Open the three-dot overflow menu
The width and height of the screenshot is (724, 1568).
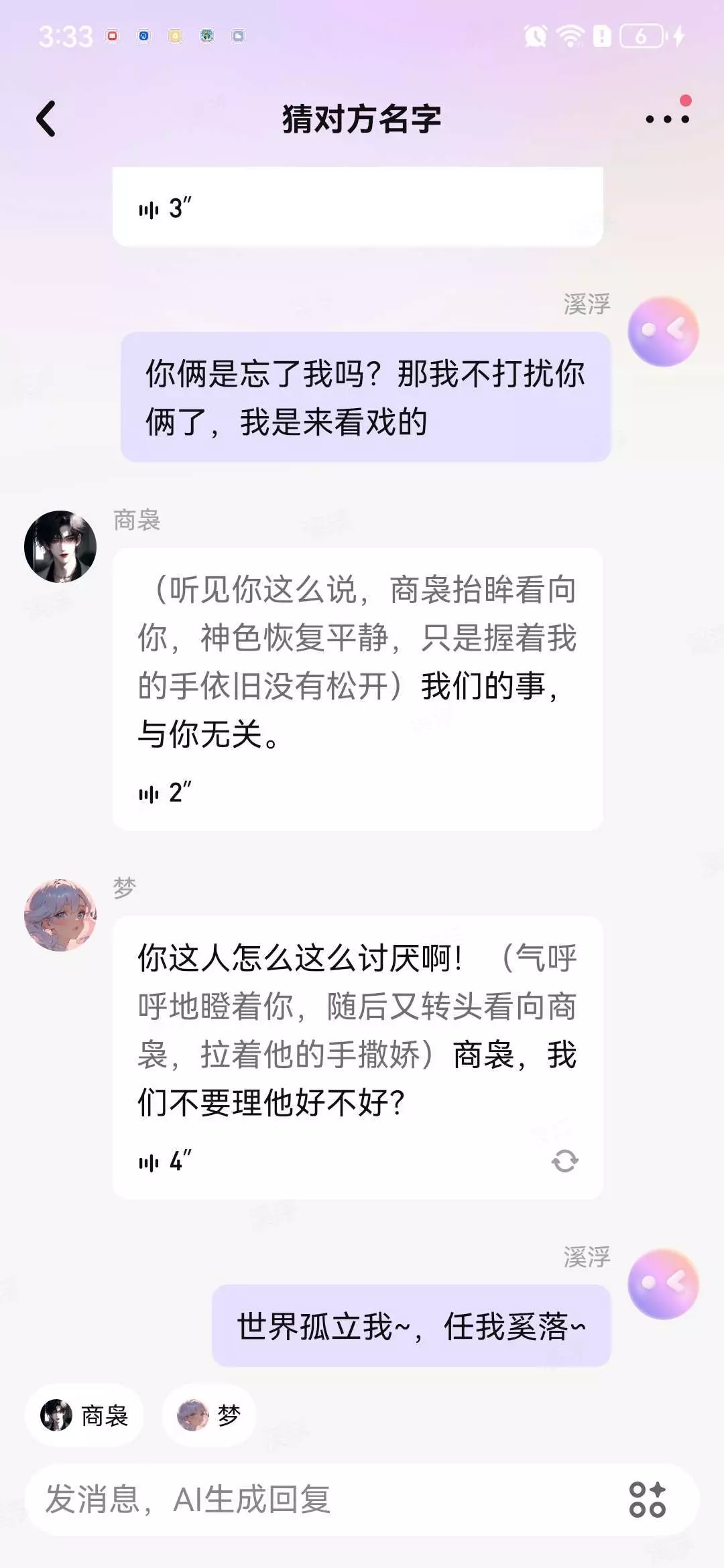tap(667, 119)
